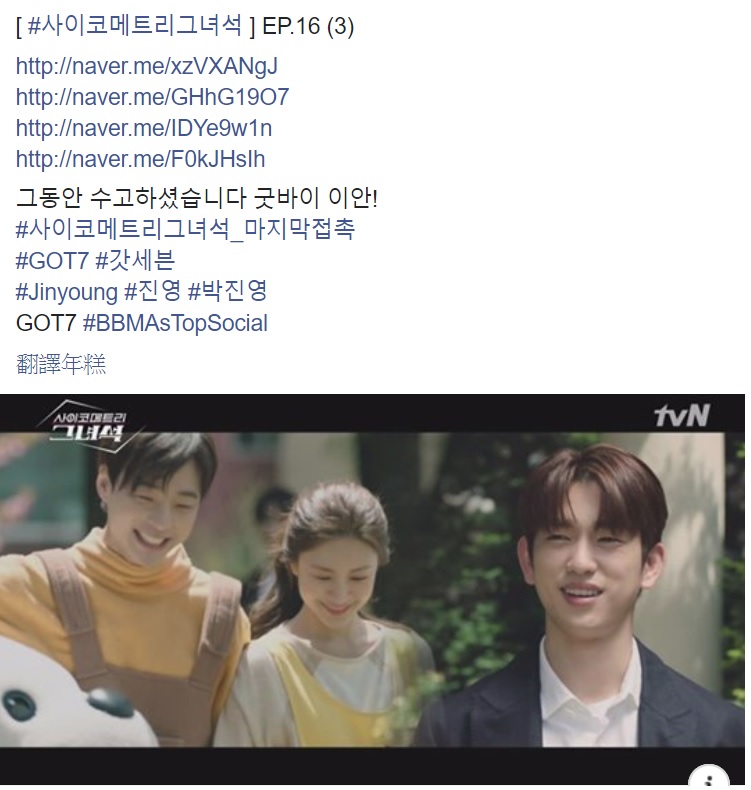The image size is (751, 790).
Task: Open hashtag #사이코메트리그녀석_마지막접촉
Action: coord(185,229)
